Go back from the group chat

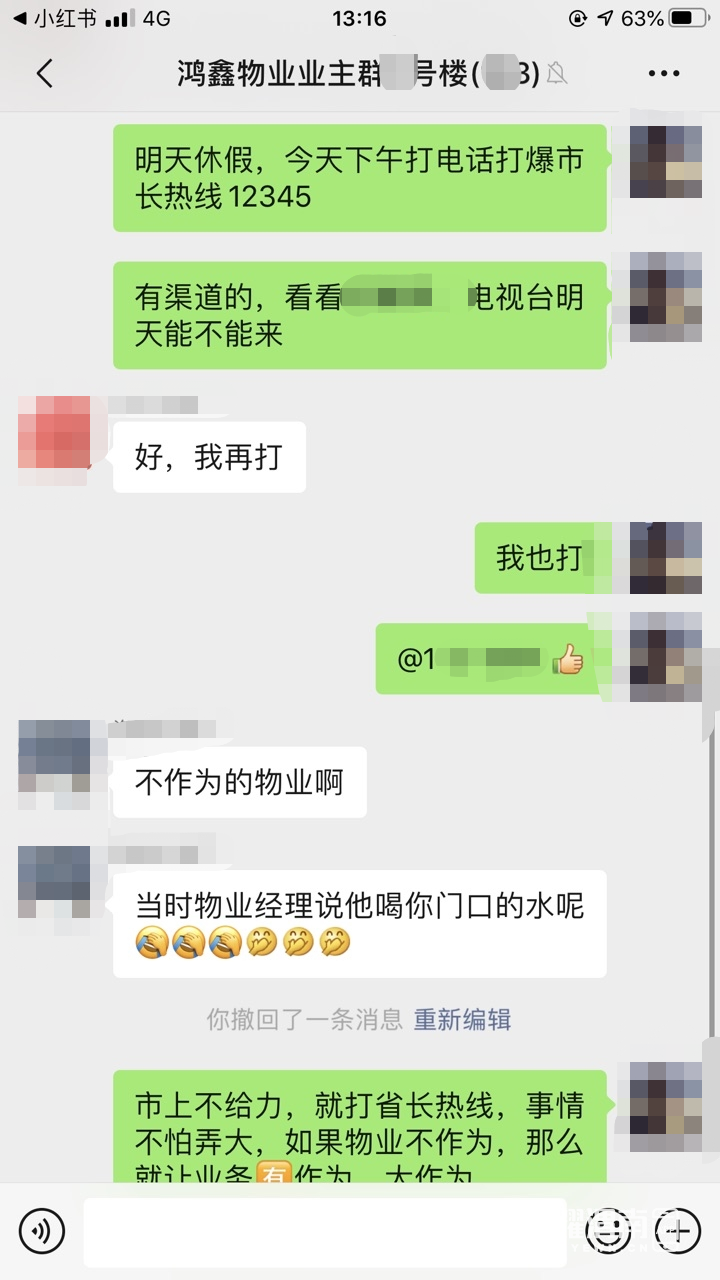point(44,74)
